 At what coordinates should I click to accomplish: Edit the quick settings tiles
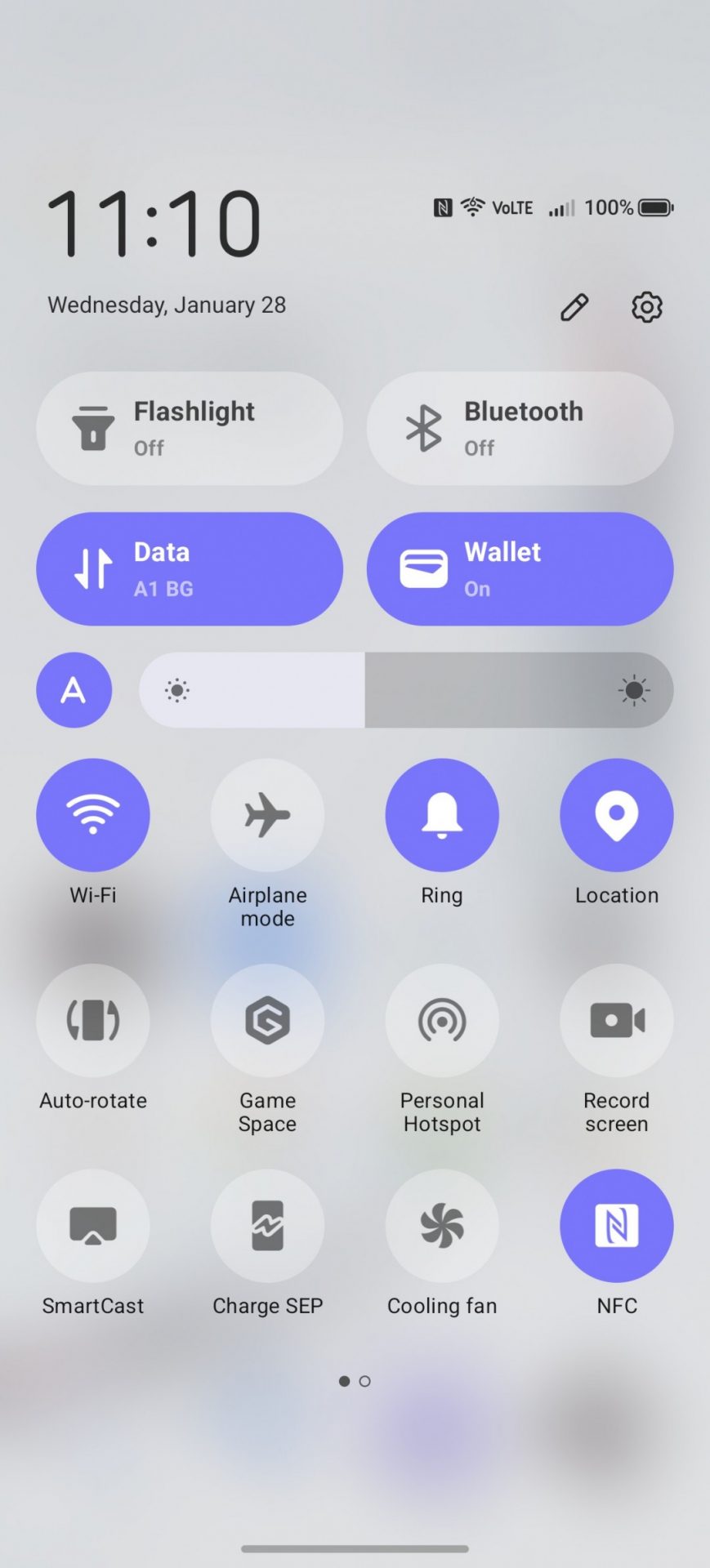click(x=574, y=307)
